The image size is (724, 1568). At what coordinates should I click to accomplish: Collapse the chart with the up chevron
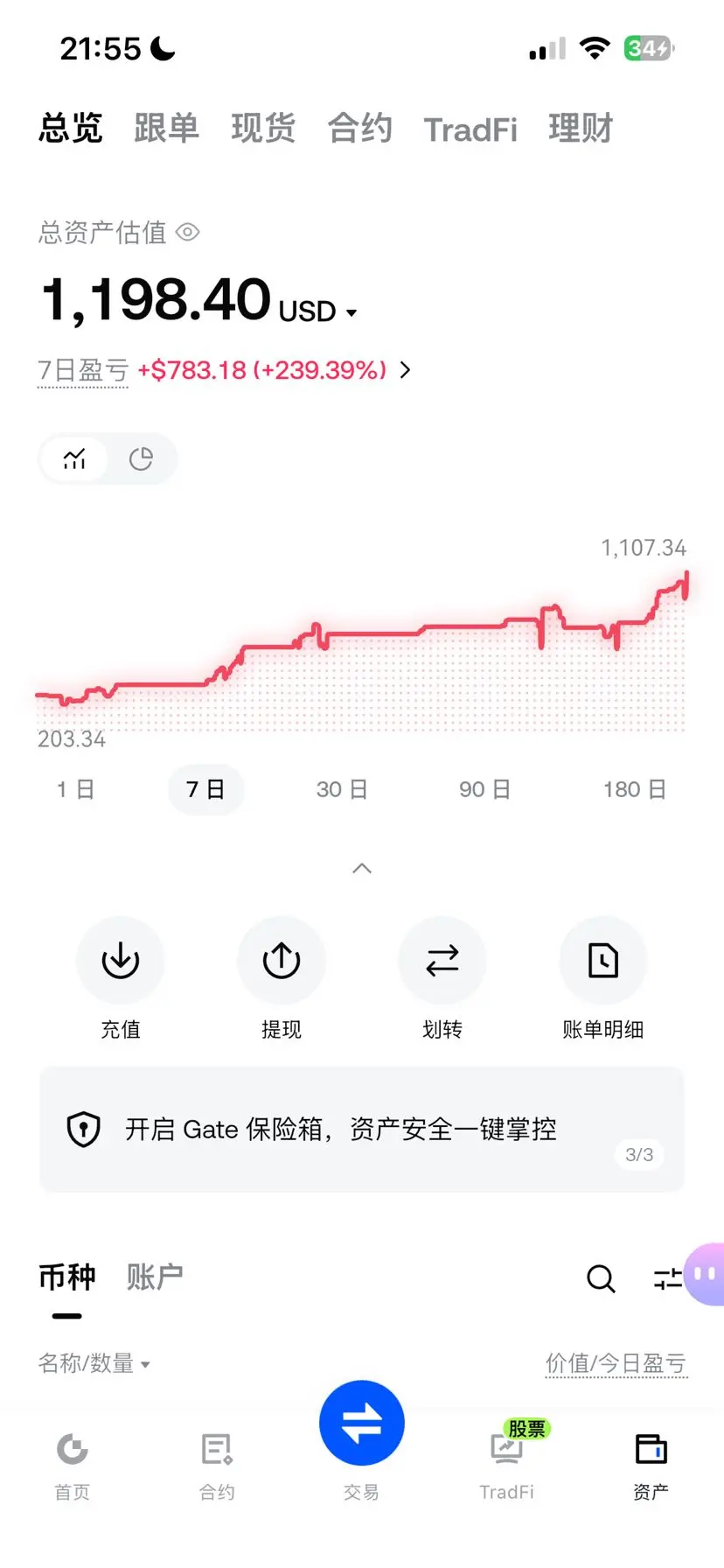point(362,868)
